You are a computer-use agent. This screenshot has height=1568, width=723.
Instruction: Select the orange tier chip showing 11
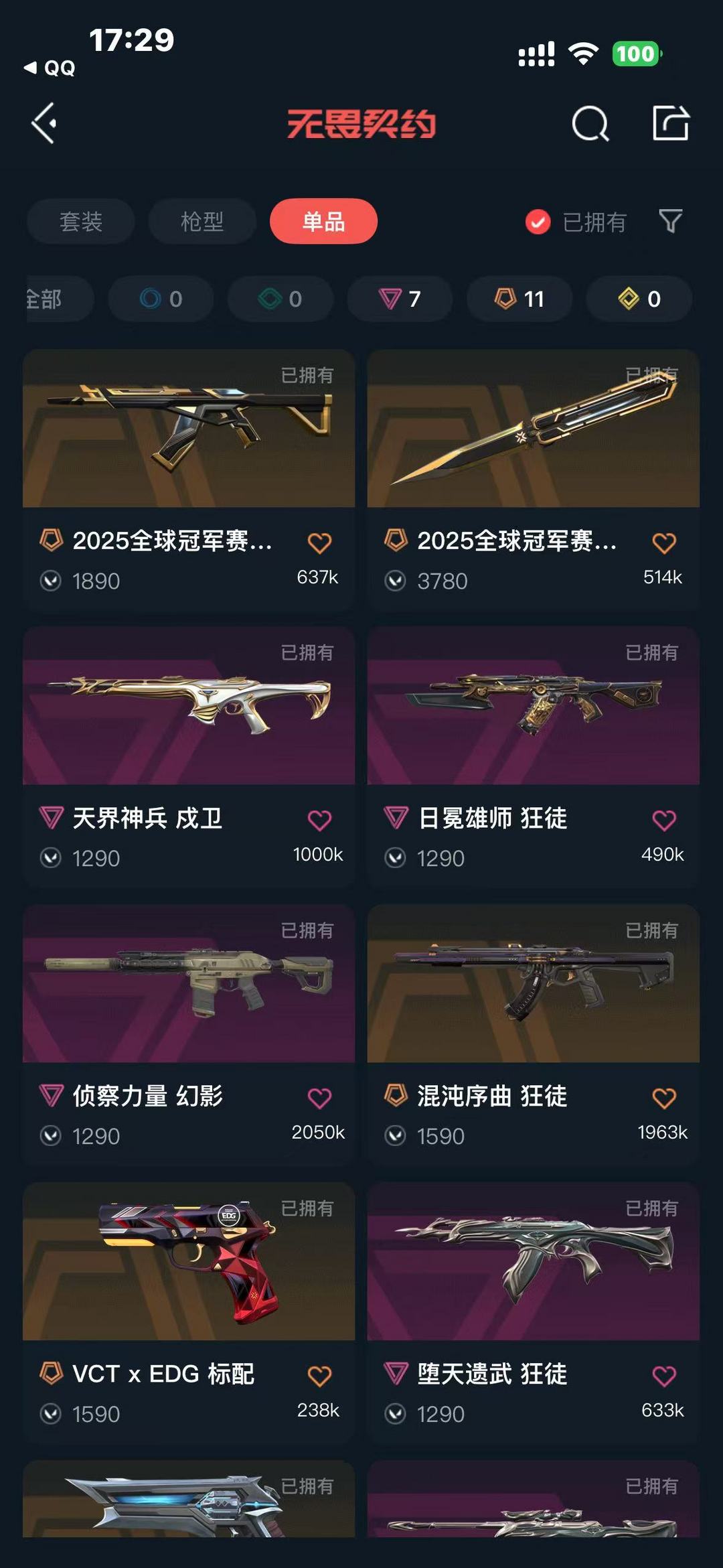pos(519,299)
